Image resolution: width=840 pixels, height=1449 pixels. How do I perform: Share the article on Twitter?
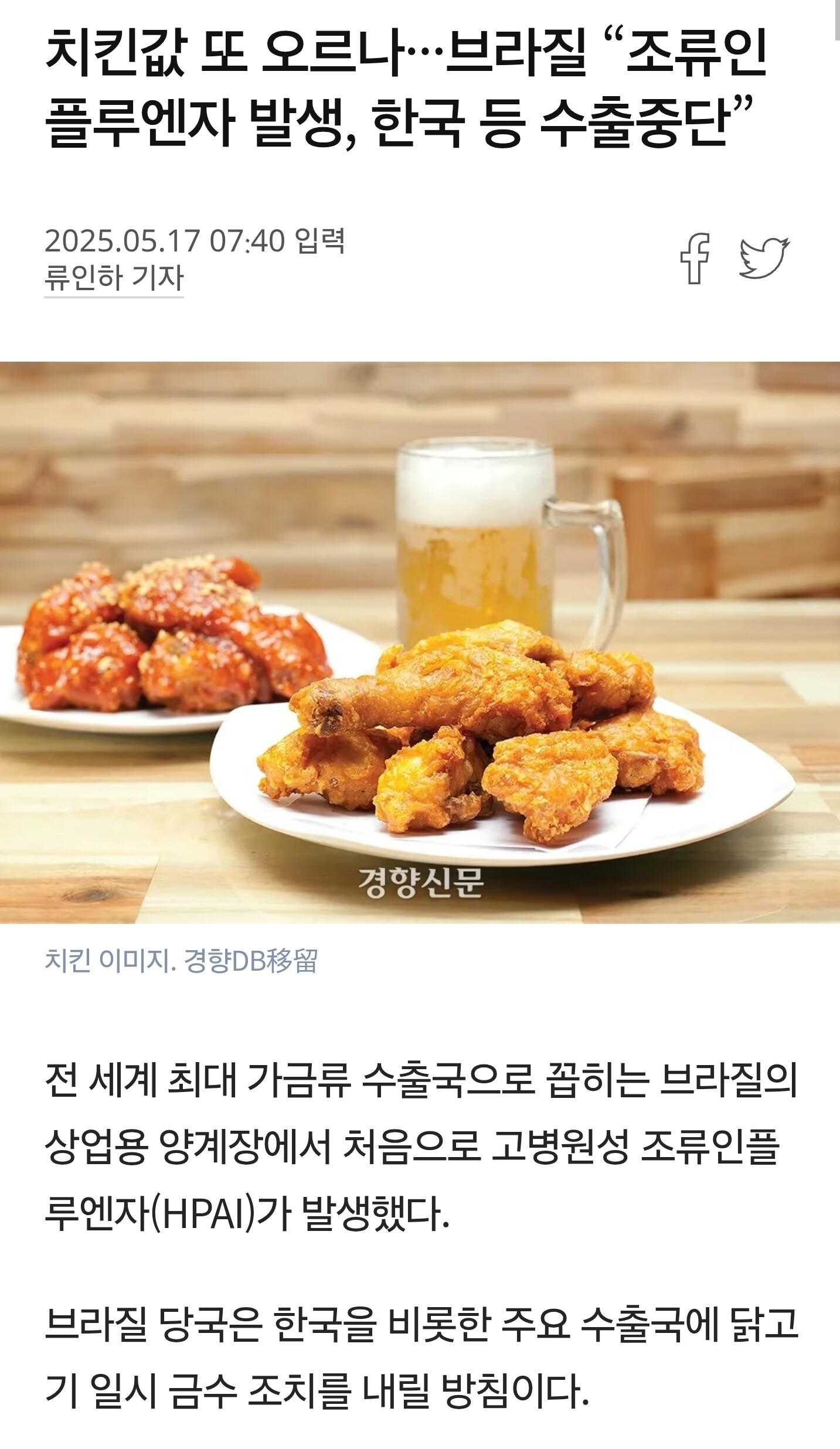coord(764,257)
